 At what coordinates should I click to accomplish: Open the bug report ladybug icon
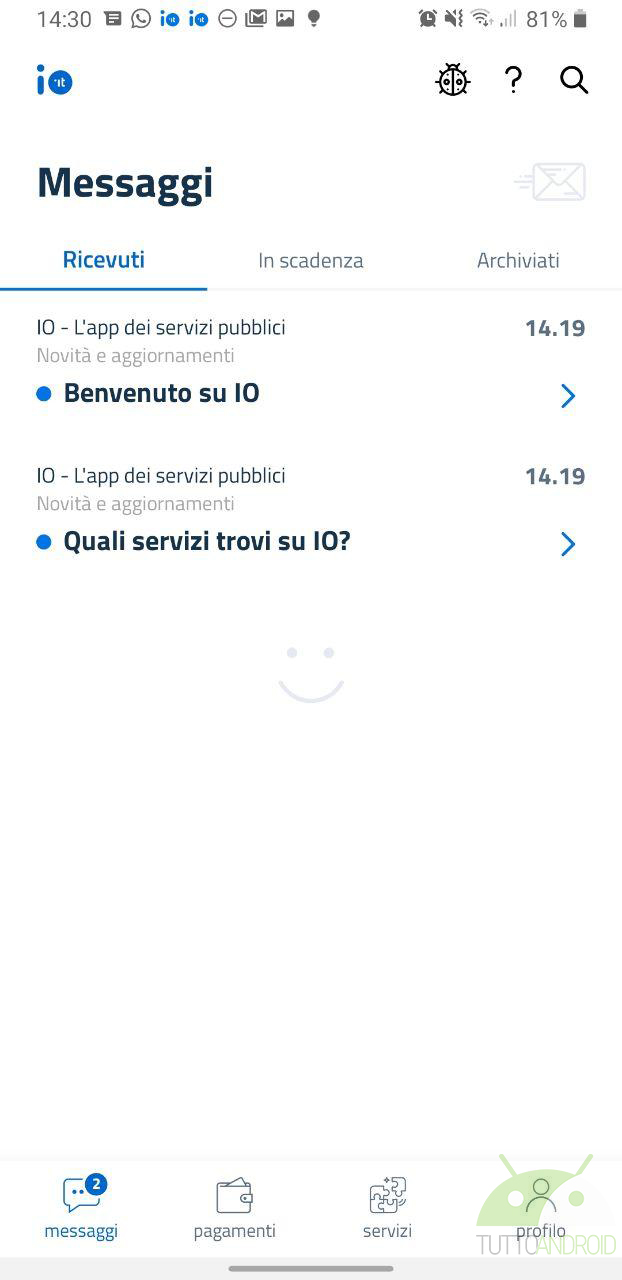coord(453,80)
